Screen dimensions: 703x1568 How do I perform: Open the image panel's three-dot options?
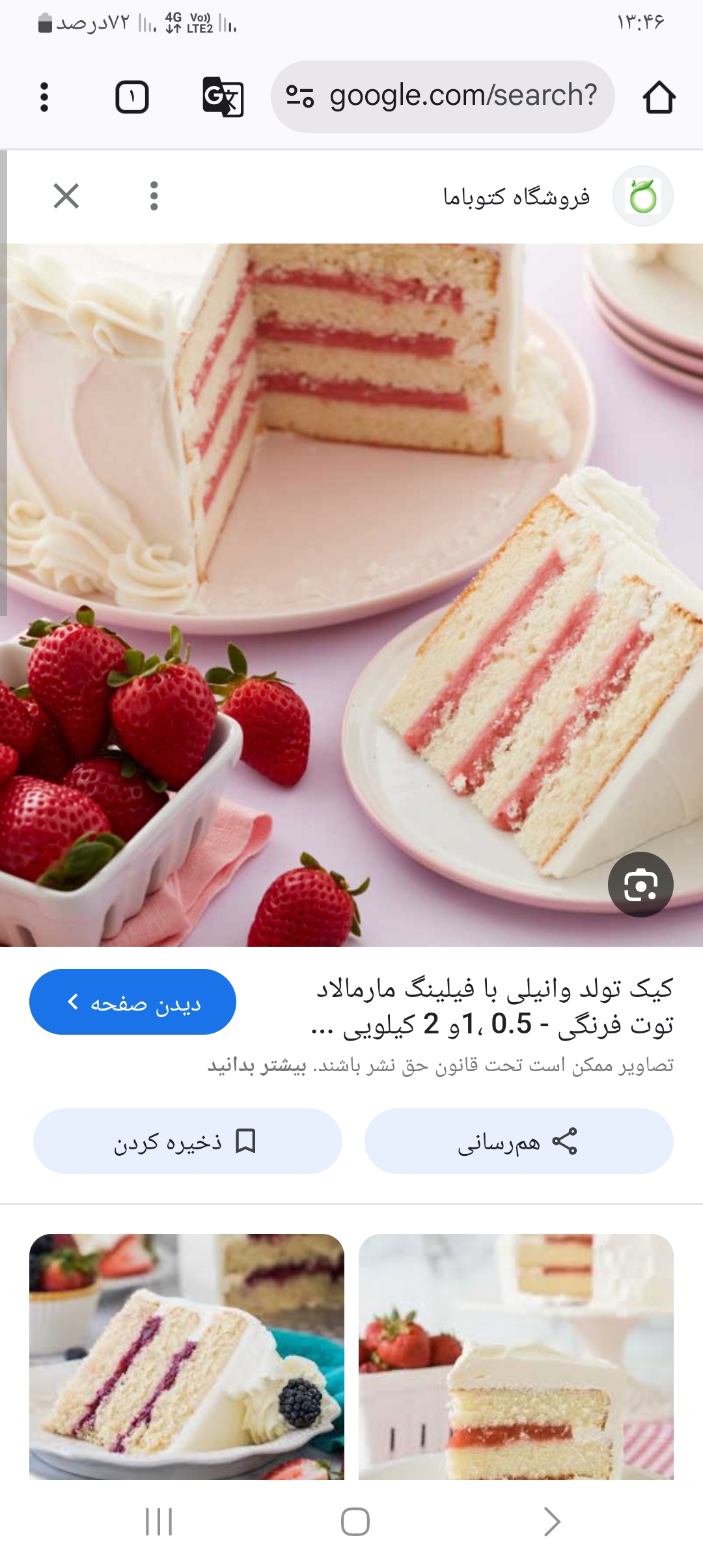(154, 195)
